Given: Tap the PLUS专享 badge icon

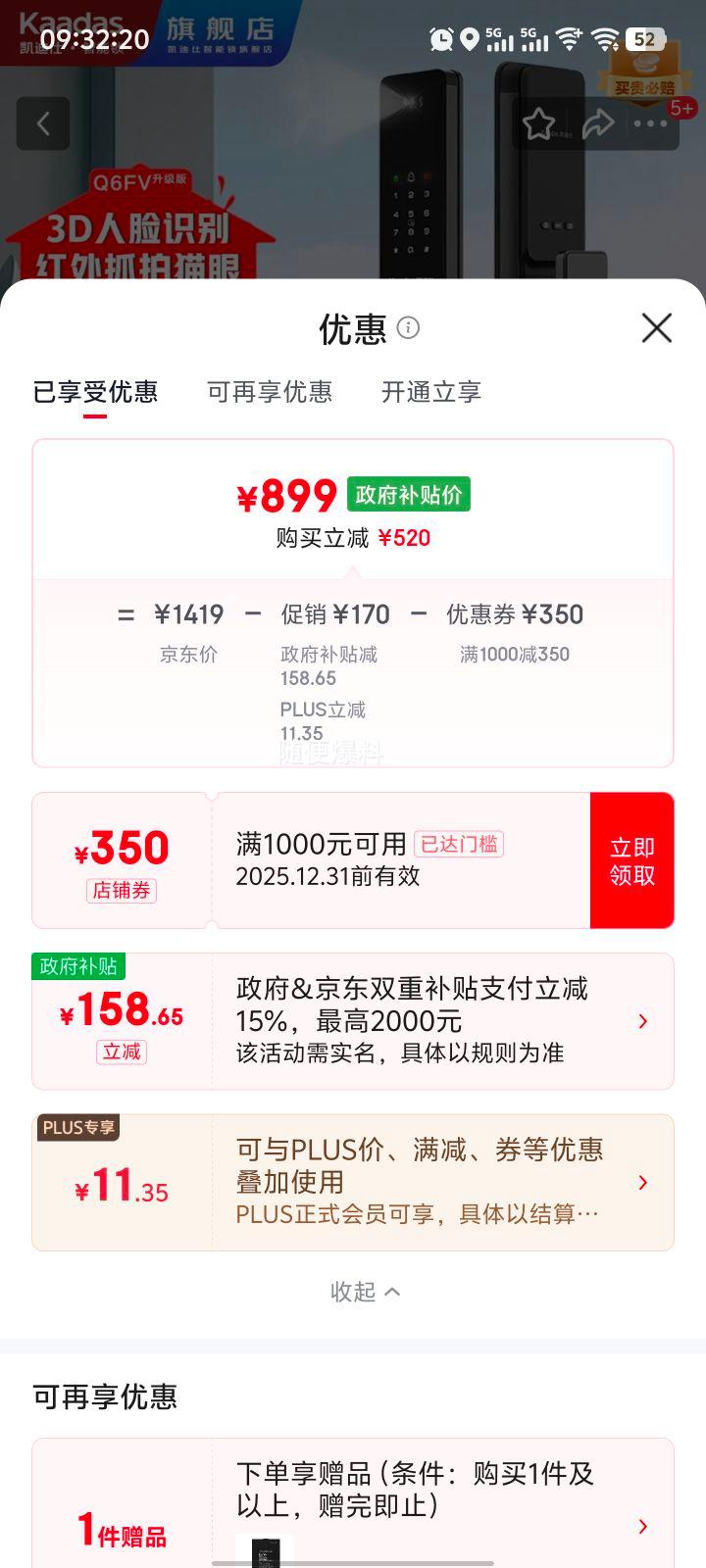Looking at the screenshot, I should click(x=77, y=1128).
